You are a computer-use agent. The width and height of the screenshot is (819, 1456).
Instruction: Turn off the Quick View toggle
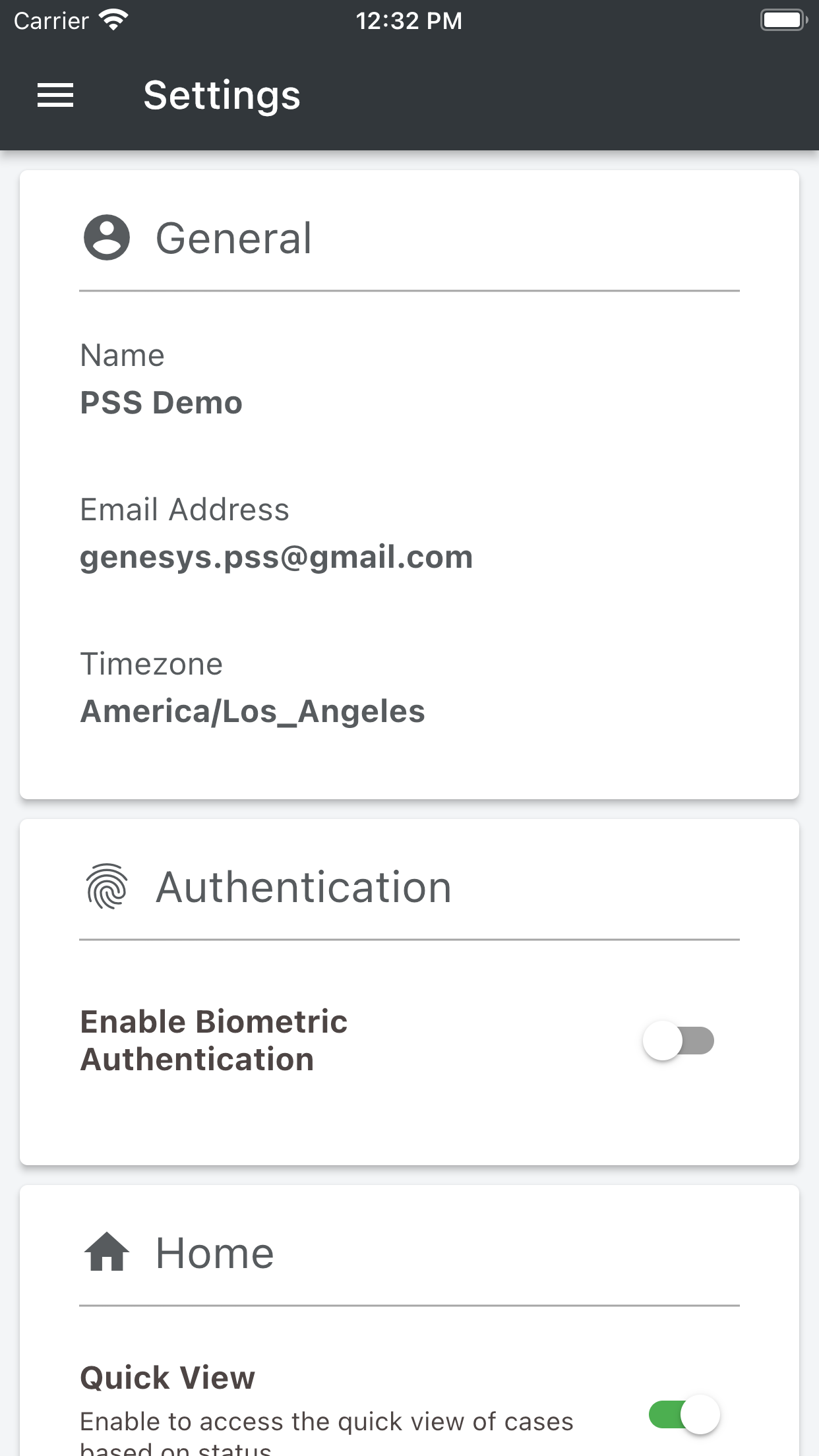point(684,1414)
